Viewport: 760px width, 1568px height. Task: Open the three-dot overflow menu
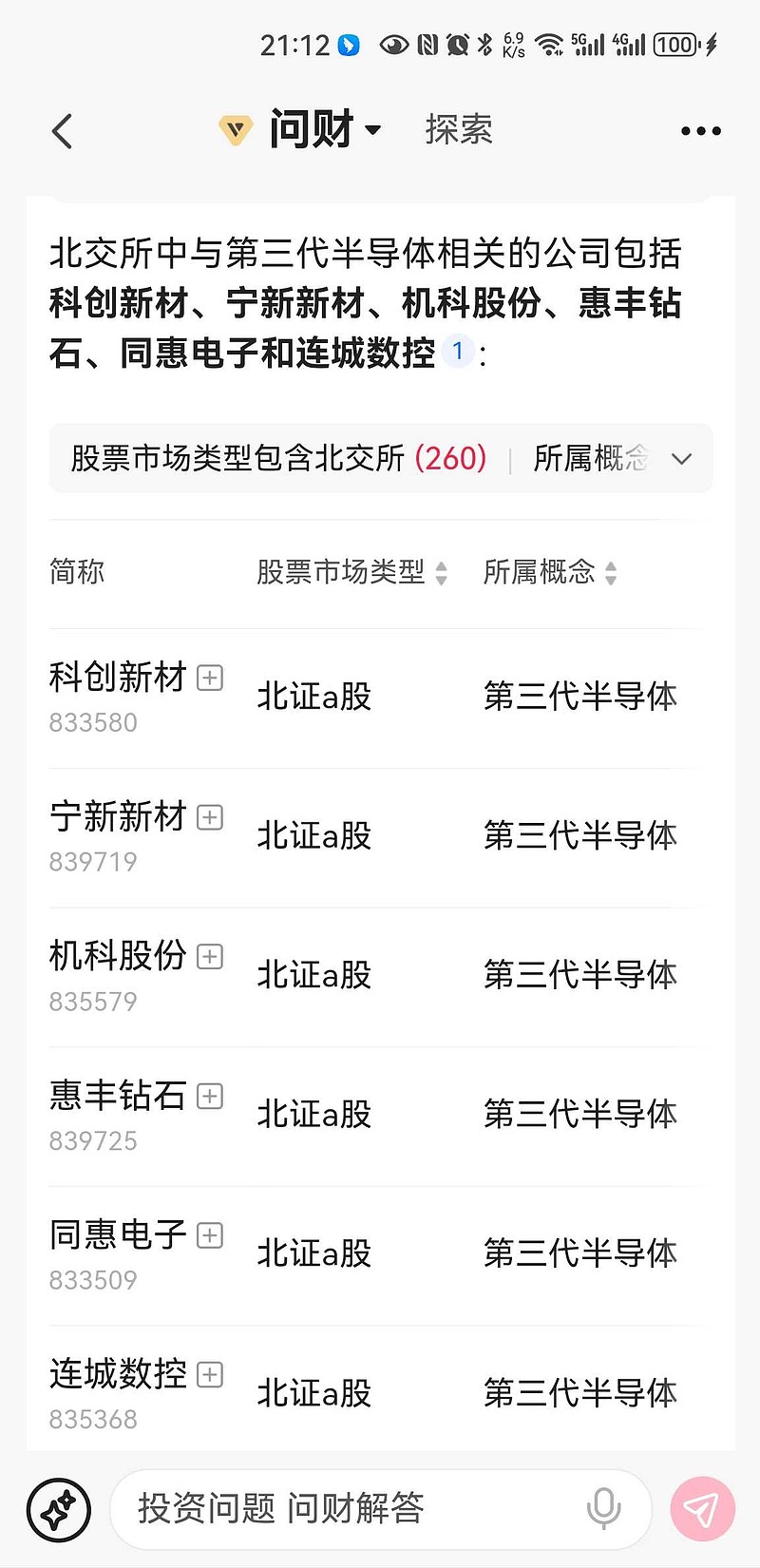pos(699,130)
